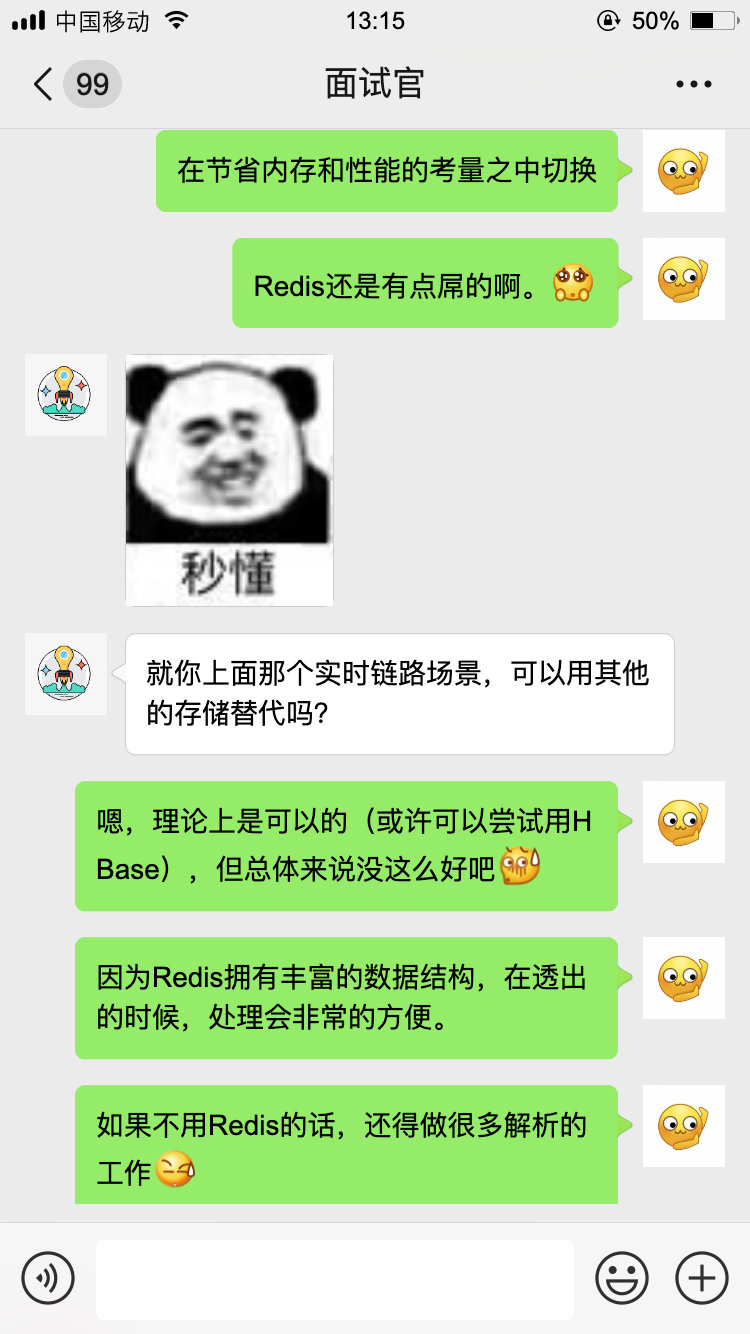The height and width of the screenshot is (1334, 750).
Task: View the 秒懂 panda sticker
Action: [x=229, y=480]
